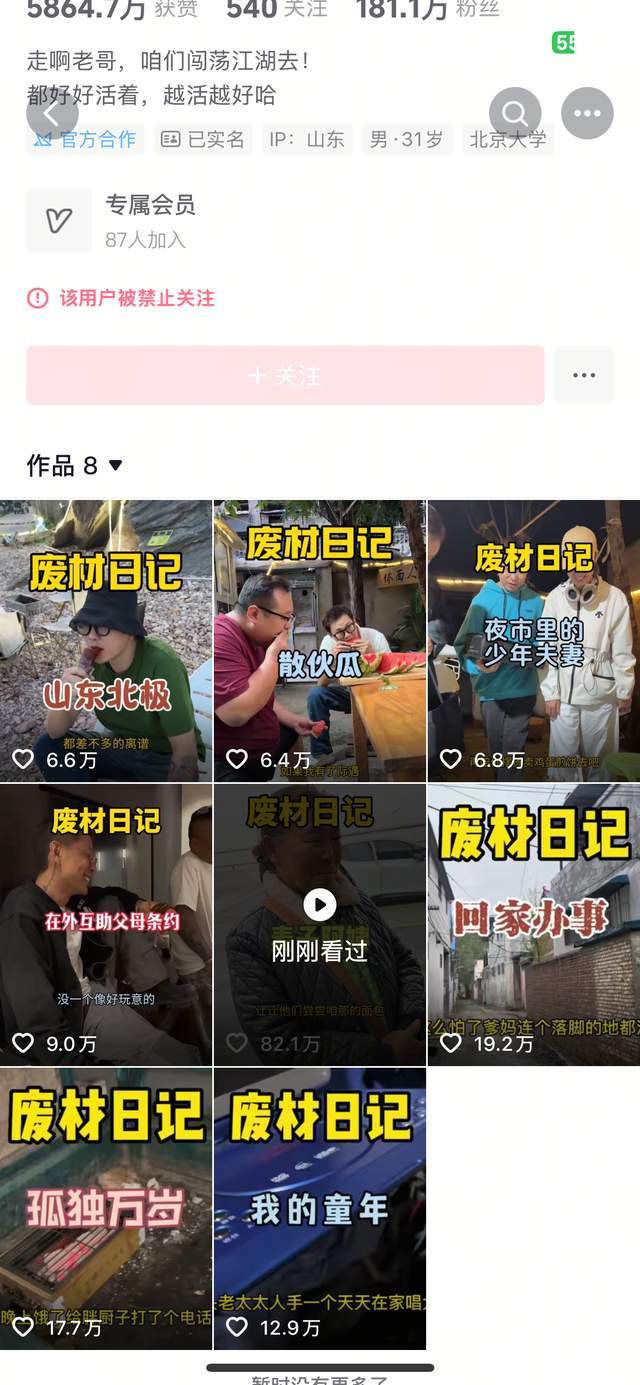Screen dimensions: 640x1385
Task: Open the 散伙瓜 video
Action: 320,641
